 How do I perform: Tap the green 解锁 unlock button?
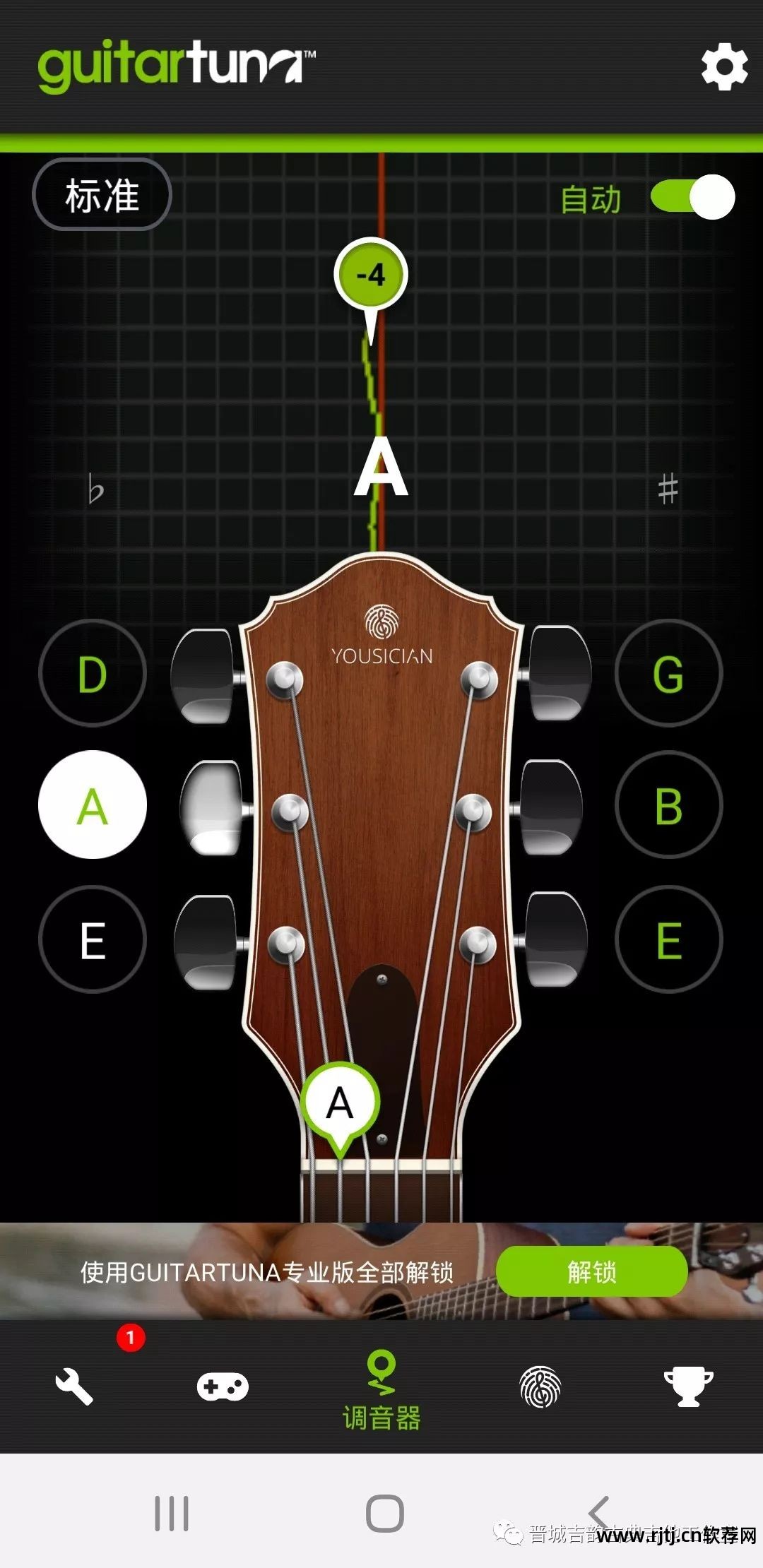591,1271
